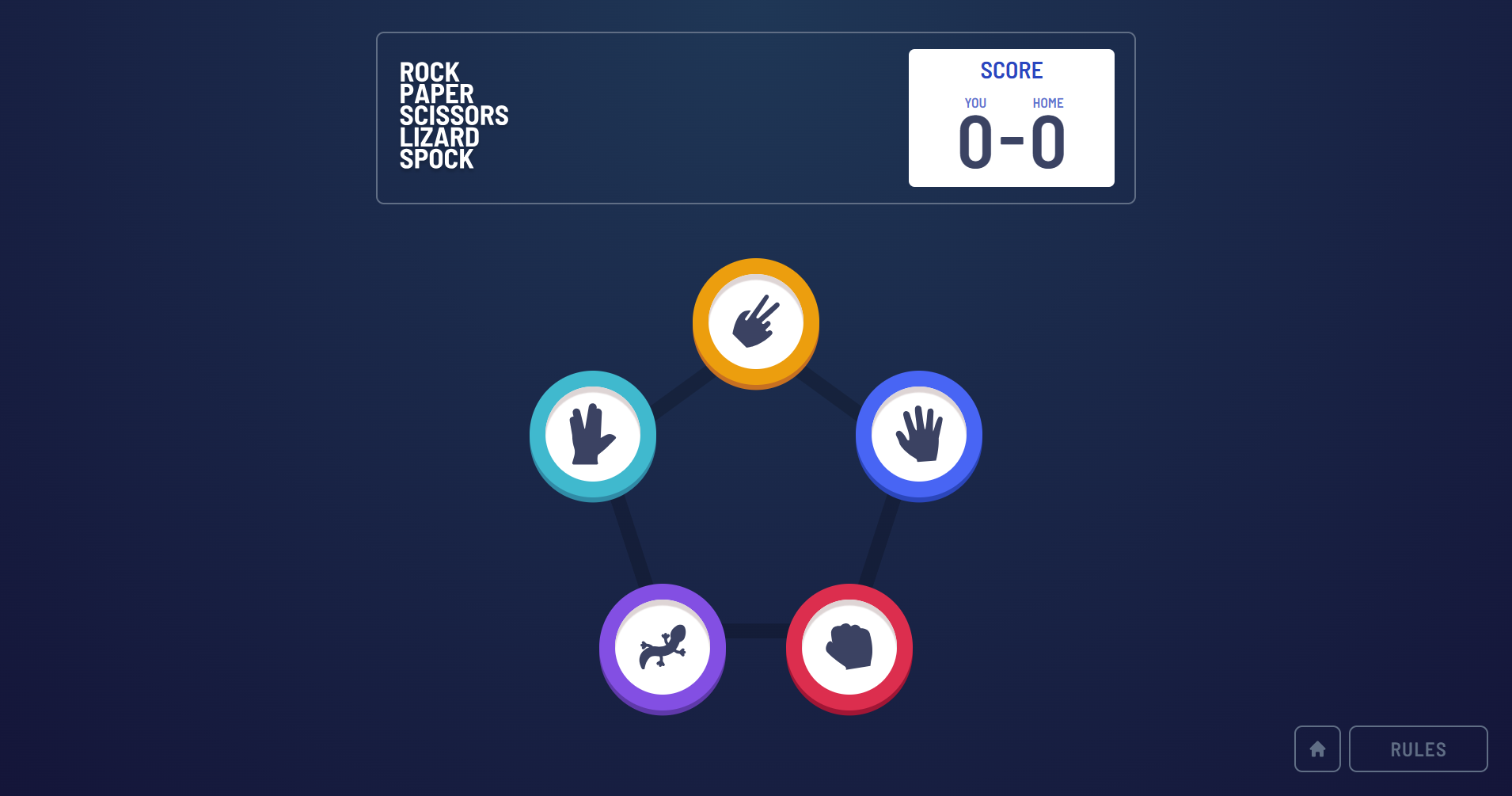This screenshot has height=796, width=1512.
Task: Open the Rules dialog
Action: click(x=1417, y=748)
